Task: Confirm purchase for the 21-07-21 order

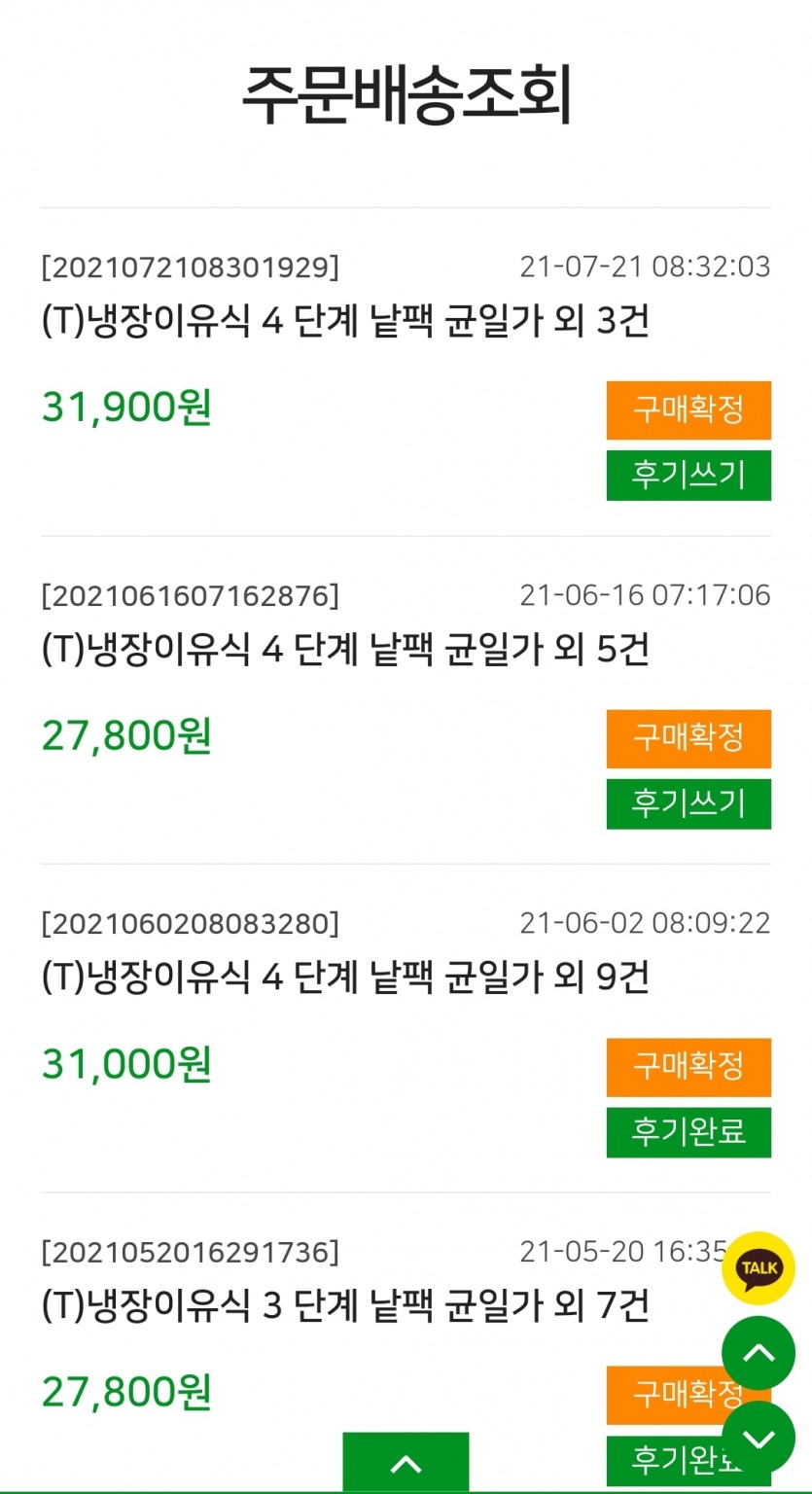Action: (688, 410)
